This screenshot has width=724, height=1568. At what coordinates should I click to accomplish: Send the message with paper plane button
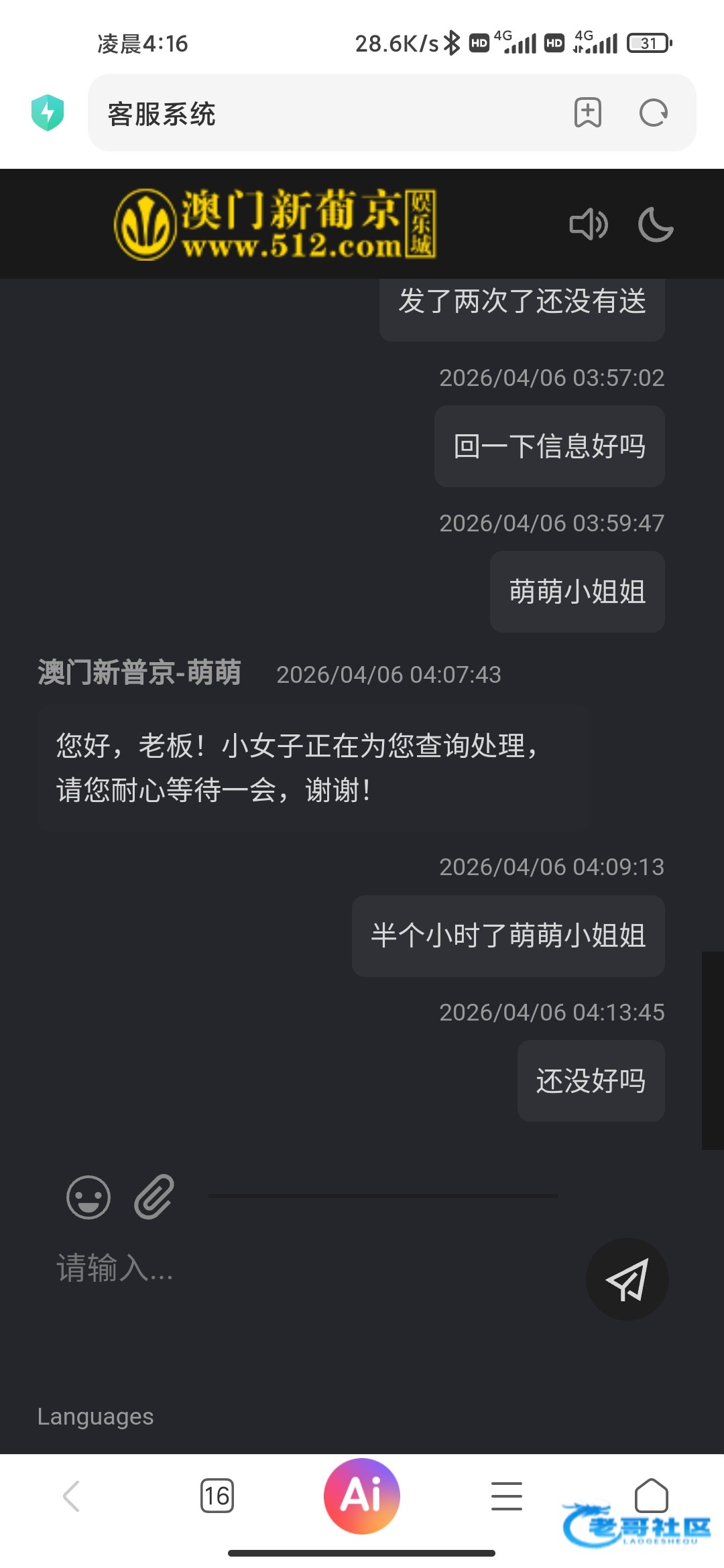tap(627, 1279)
